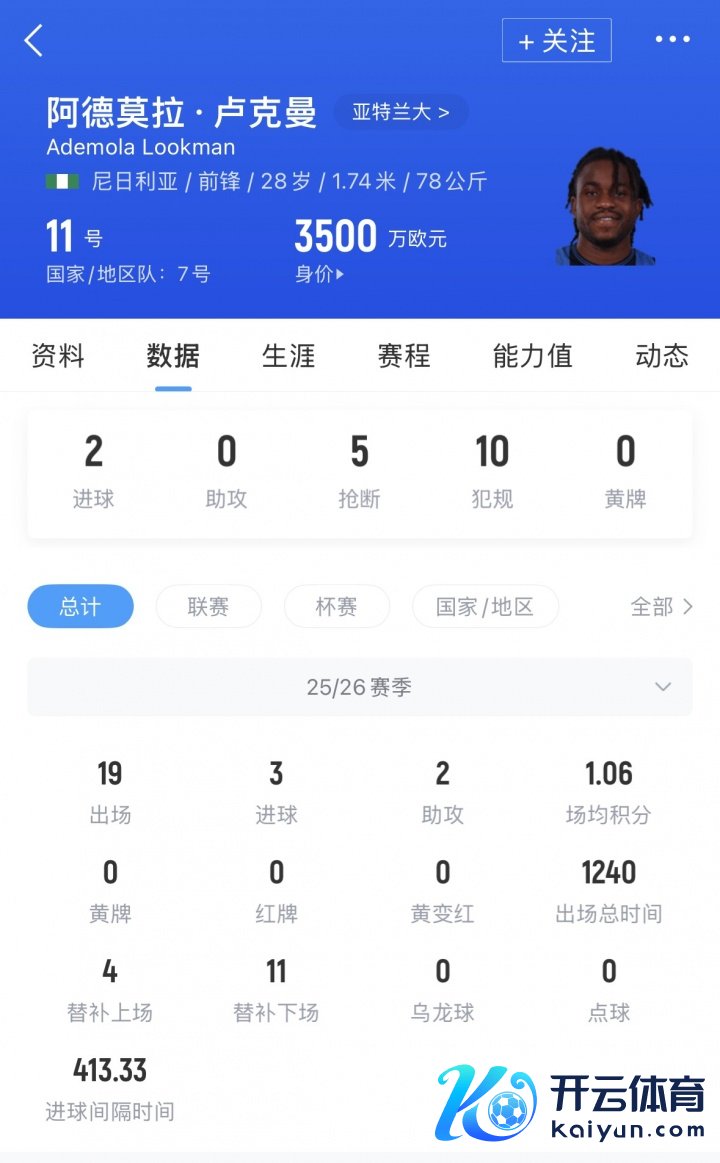720x1163 pixels.
Task: Open 全部 to see all stats
Action: 661,606
